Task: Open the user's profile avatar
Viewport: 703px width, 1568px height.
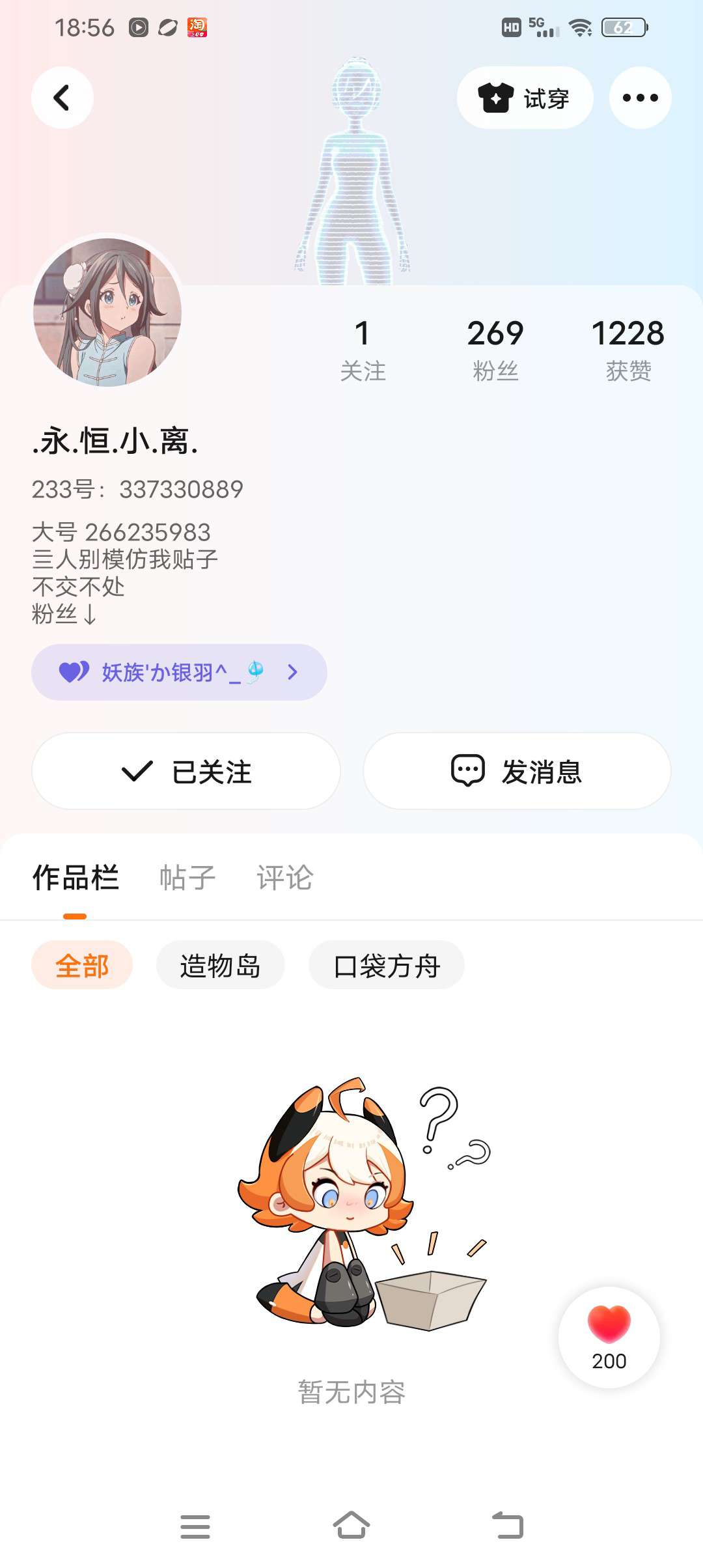Action: pos(107,313)
